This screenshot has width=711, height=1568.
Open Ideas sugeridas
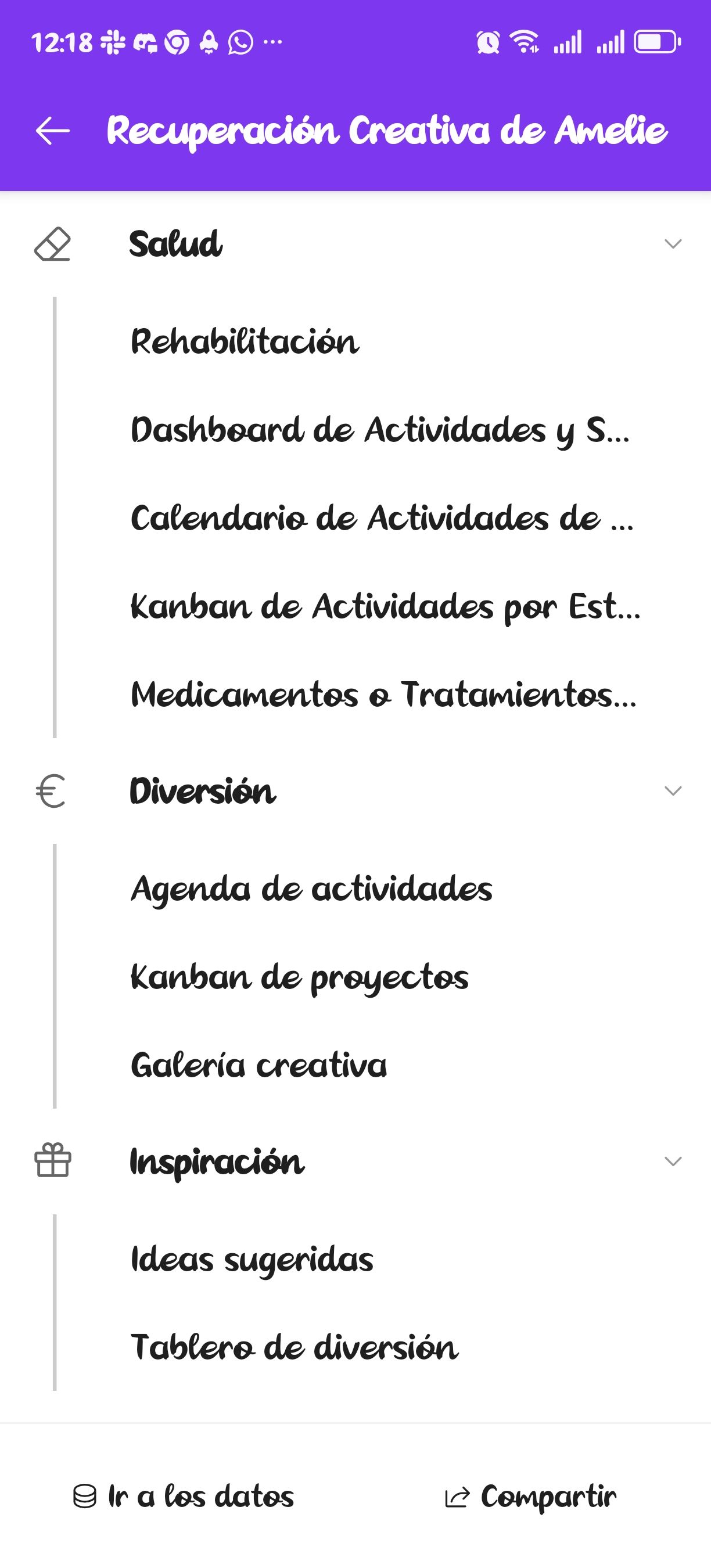click(252, 1259)
